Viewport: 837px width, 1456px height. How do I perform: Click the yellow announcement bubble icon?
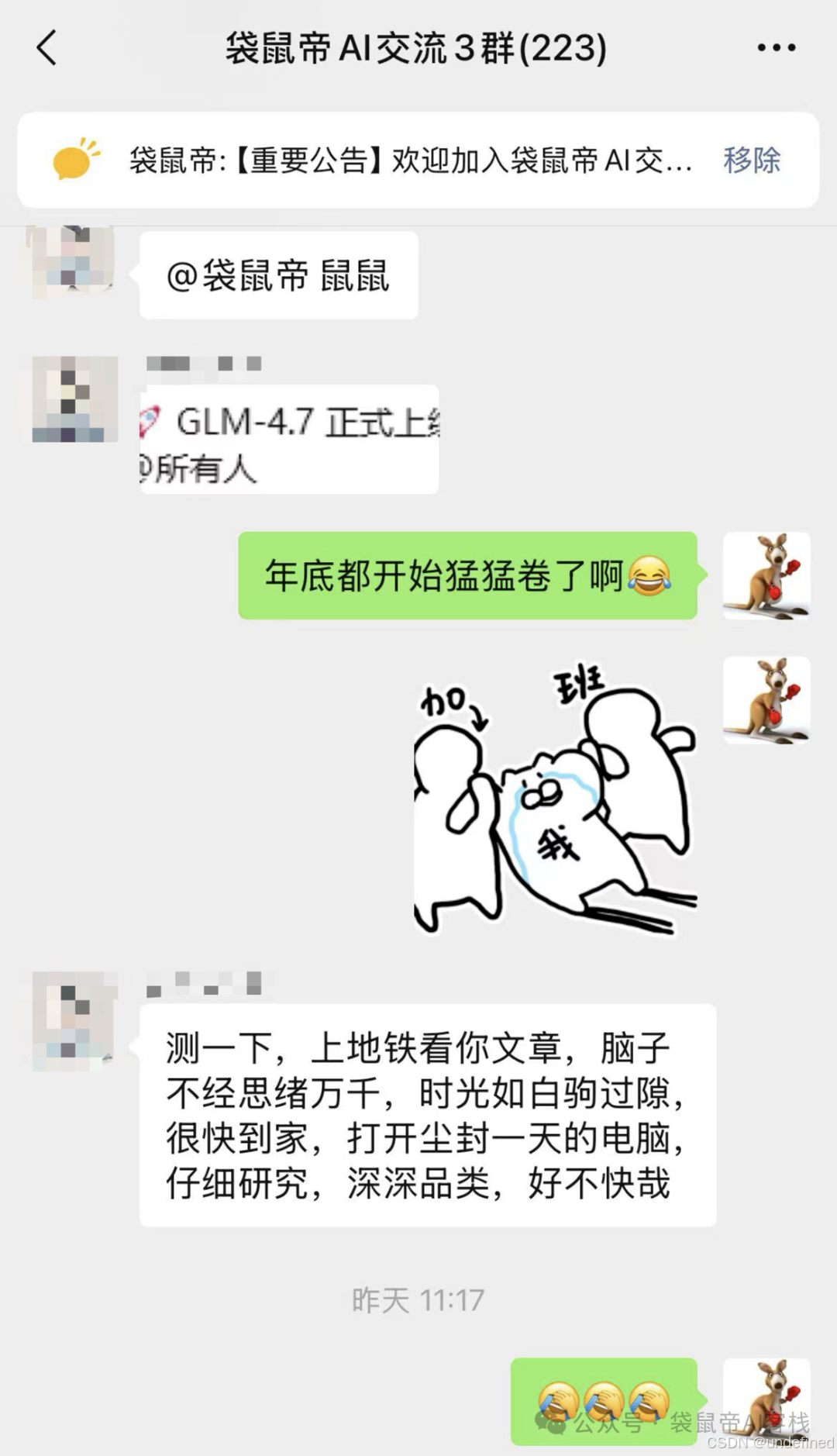[x=75, y=160]
